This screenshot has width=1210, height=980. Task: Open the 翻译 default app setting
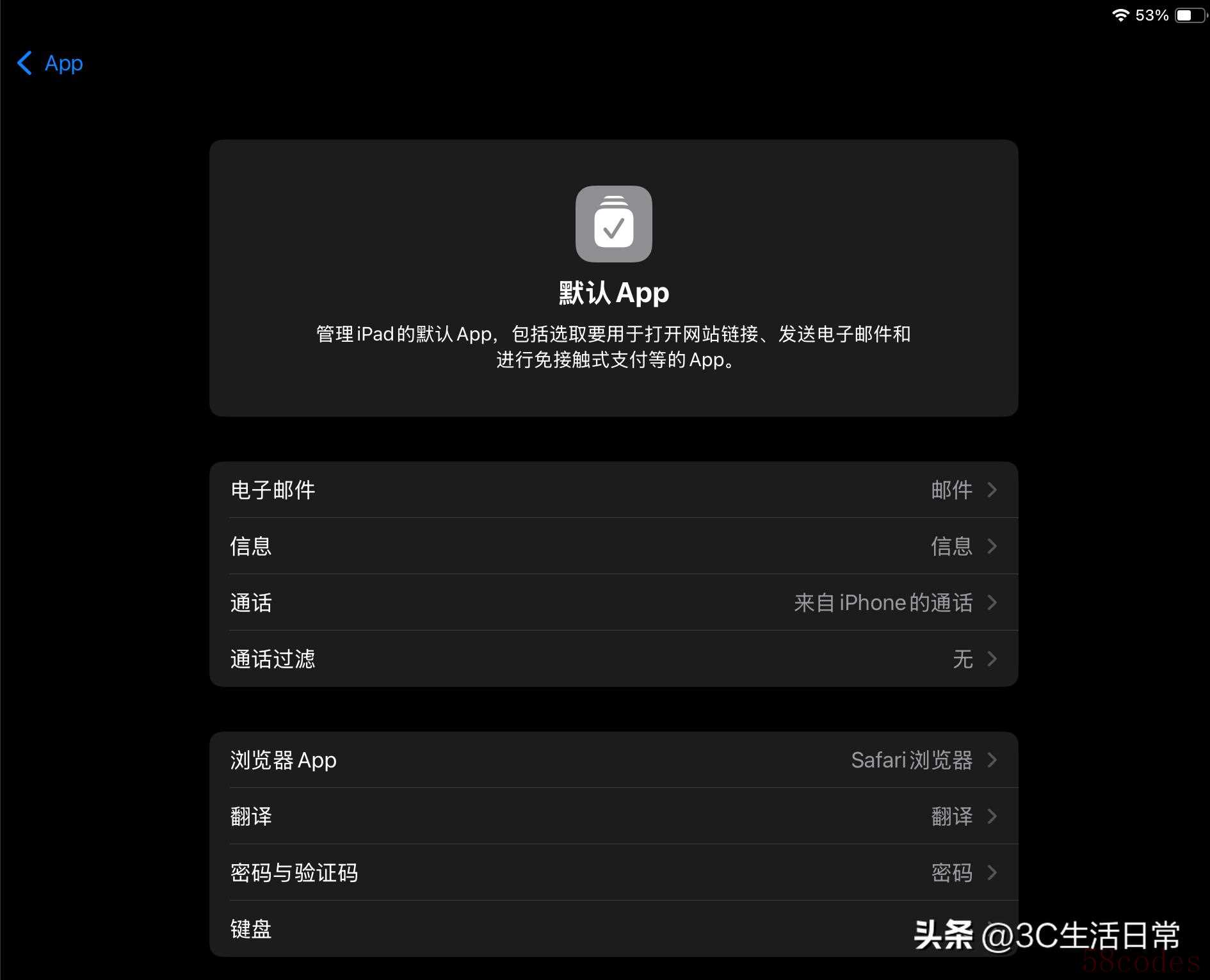(613, 816)
